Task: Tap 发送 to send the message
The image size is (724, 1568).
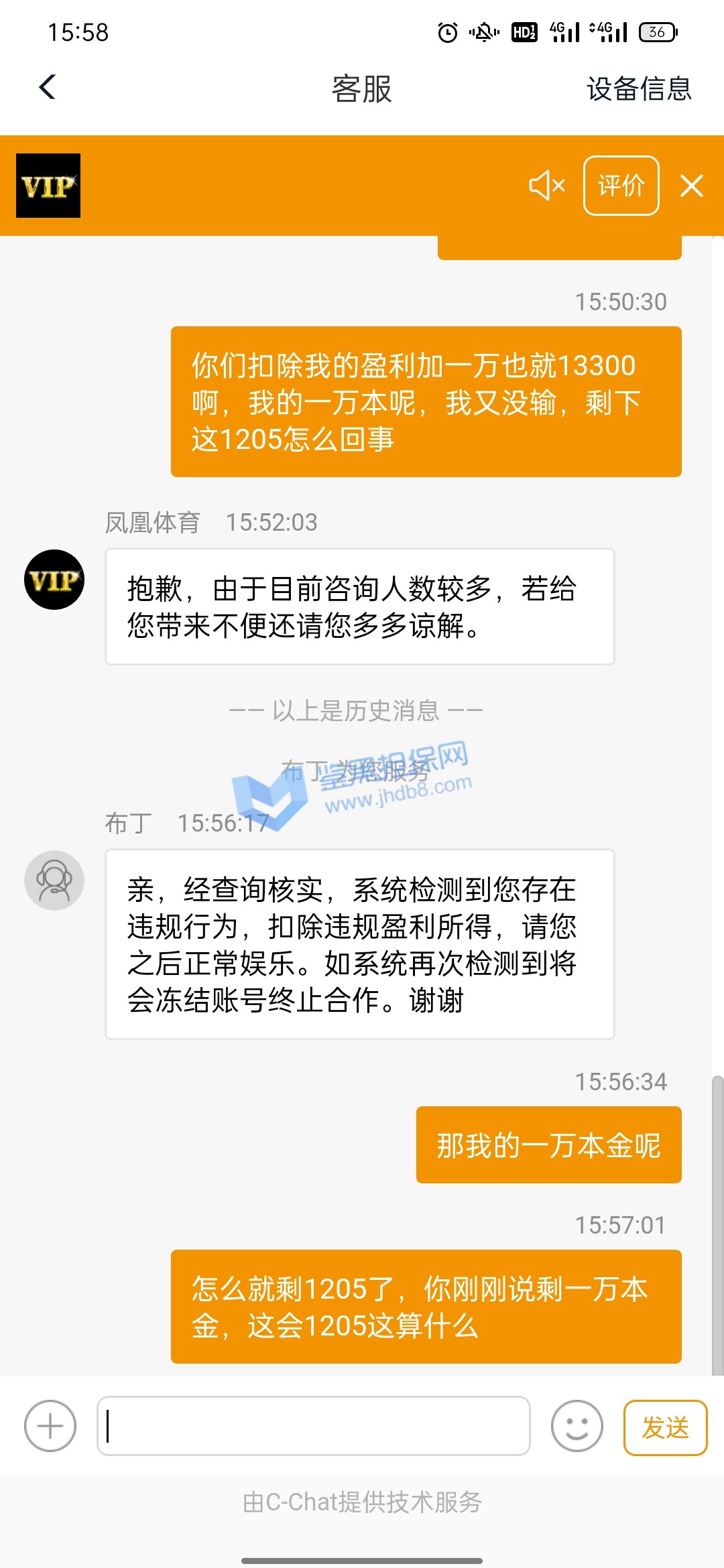Action: click(x=665, y=1427)
